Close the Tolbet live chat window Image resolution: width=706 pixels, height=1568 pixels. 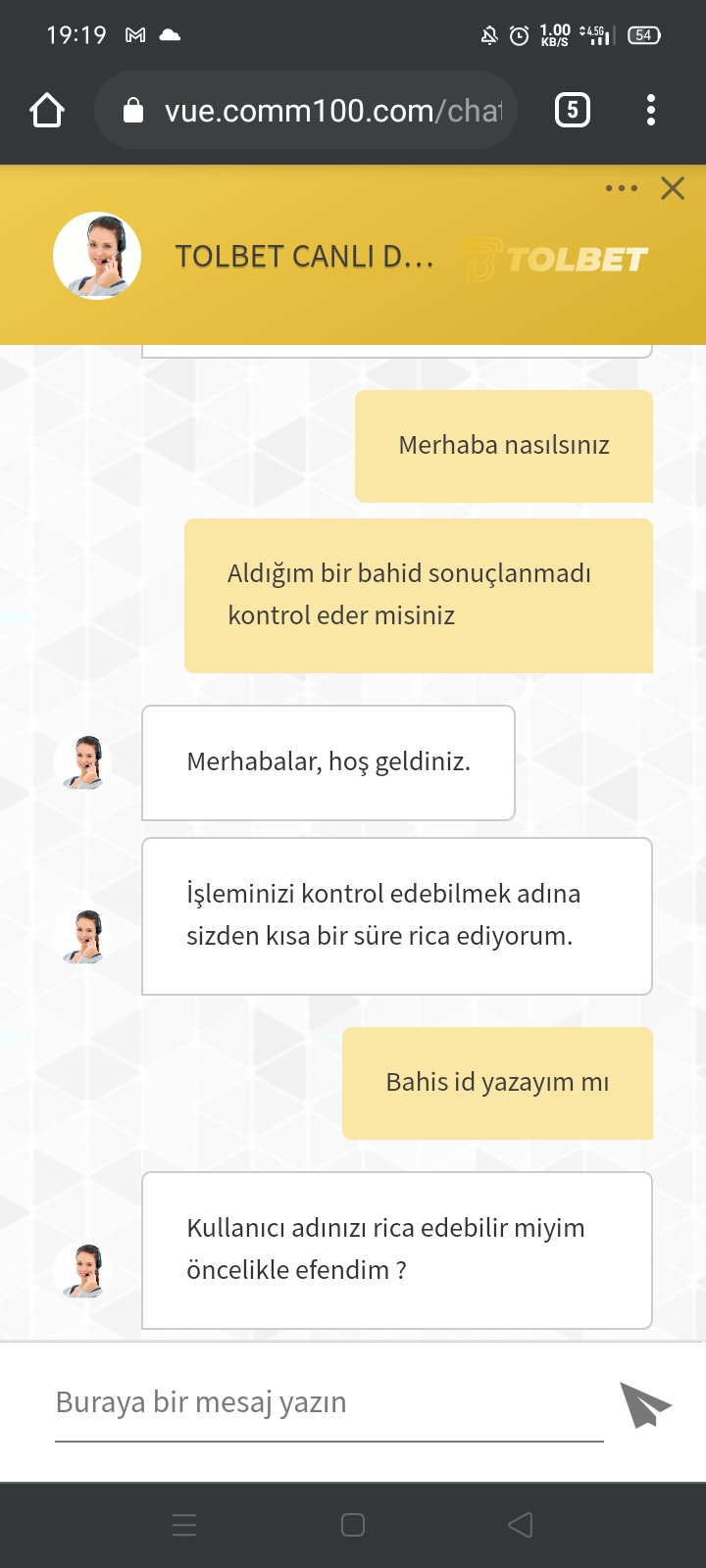coord(673,188)
